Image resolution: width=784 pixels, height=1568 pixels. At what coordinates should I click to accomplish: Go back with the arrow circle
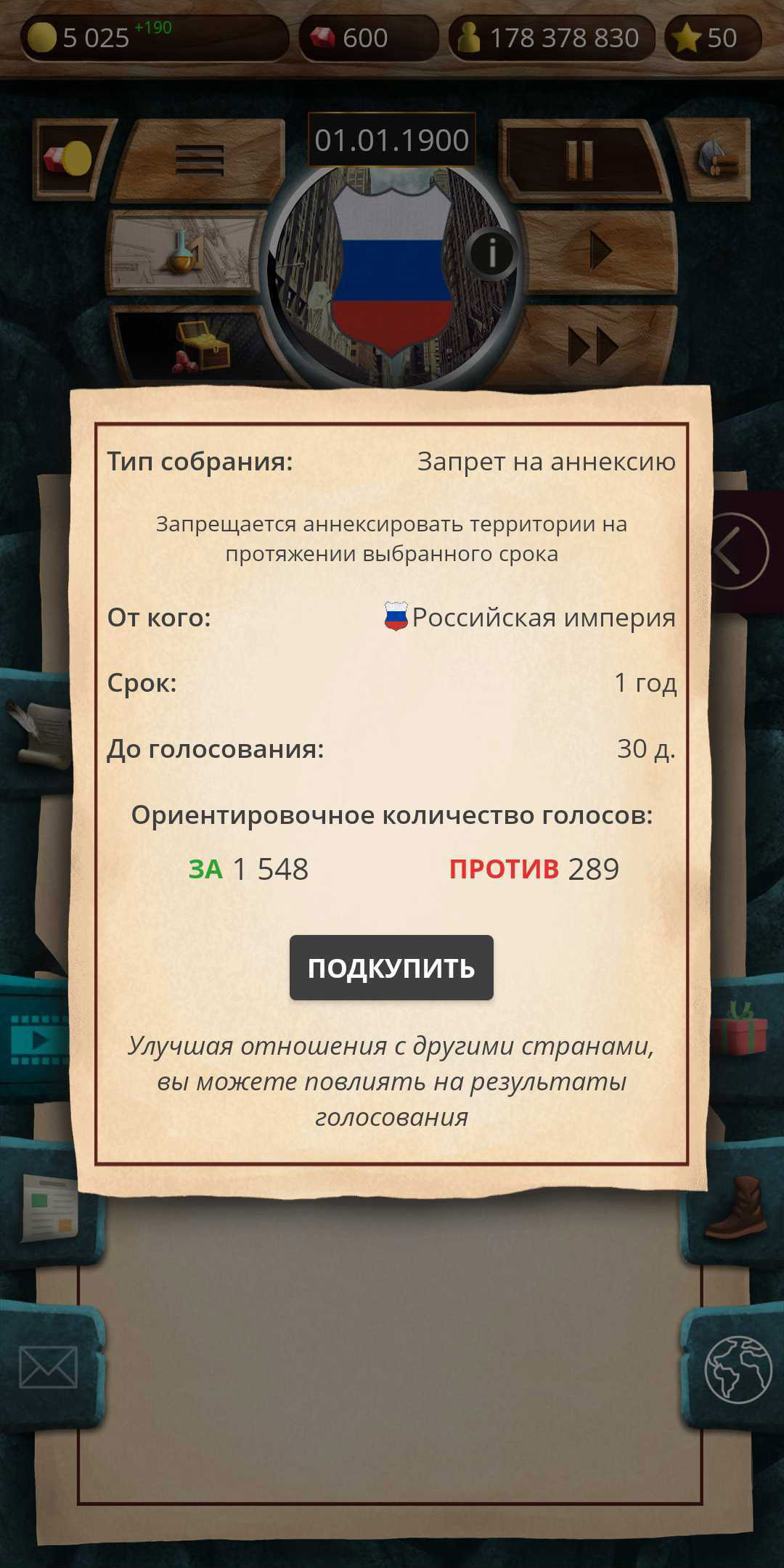click(737, 552)
